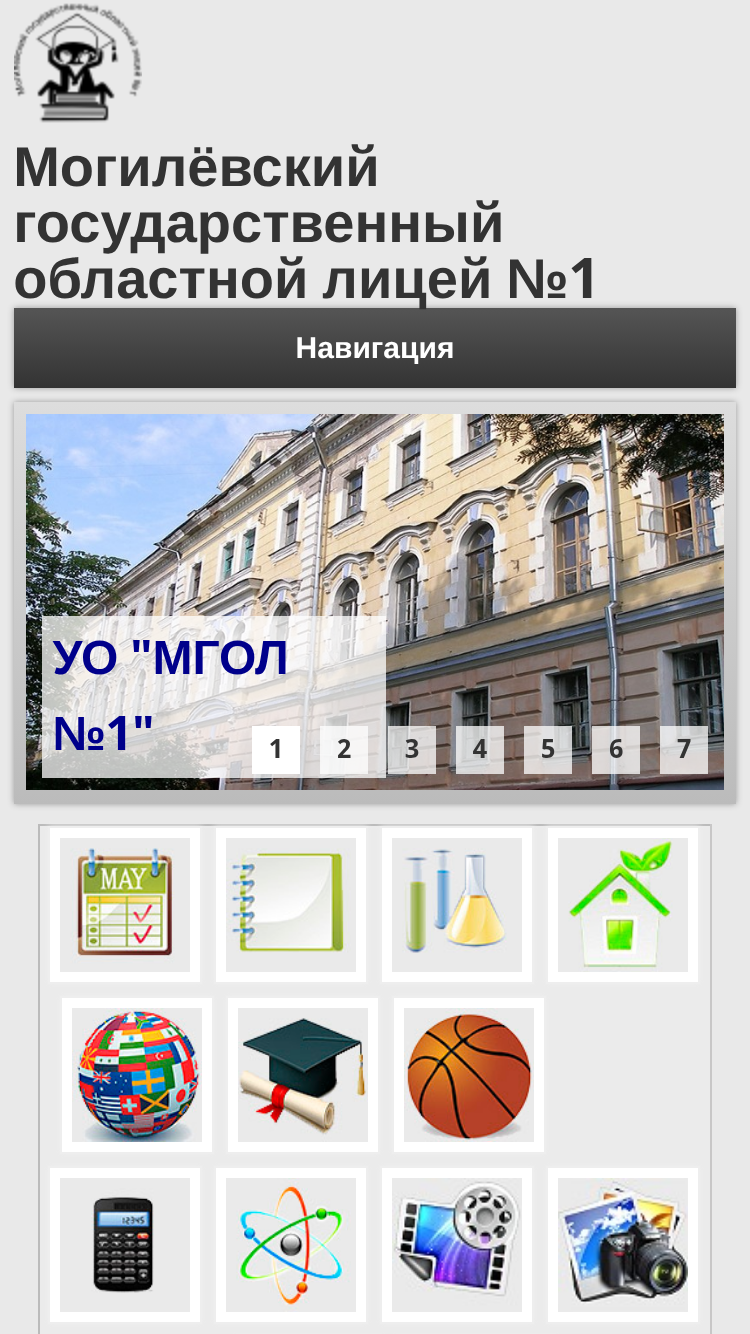Open the atom icon tile

click(291, 1245)
